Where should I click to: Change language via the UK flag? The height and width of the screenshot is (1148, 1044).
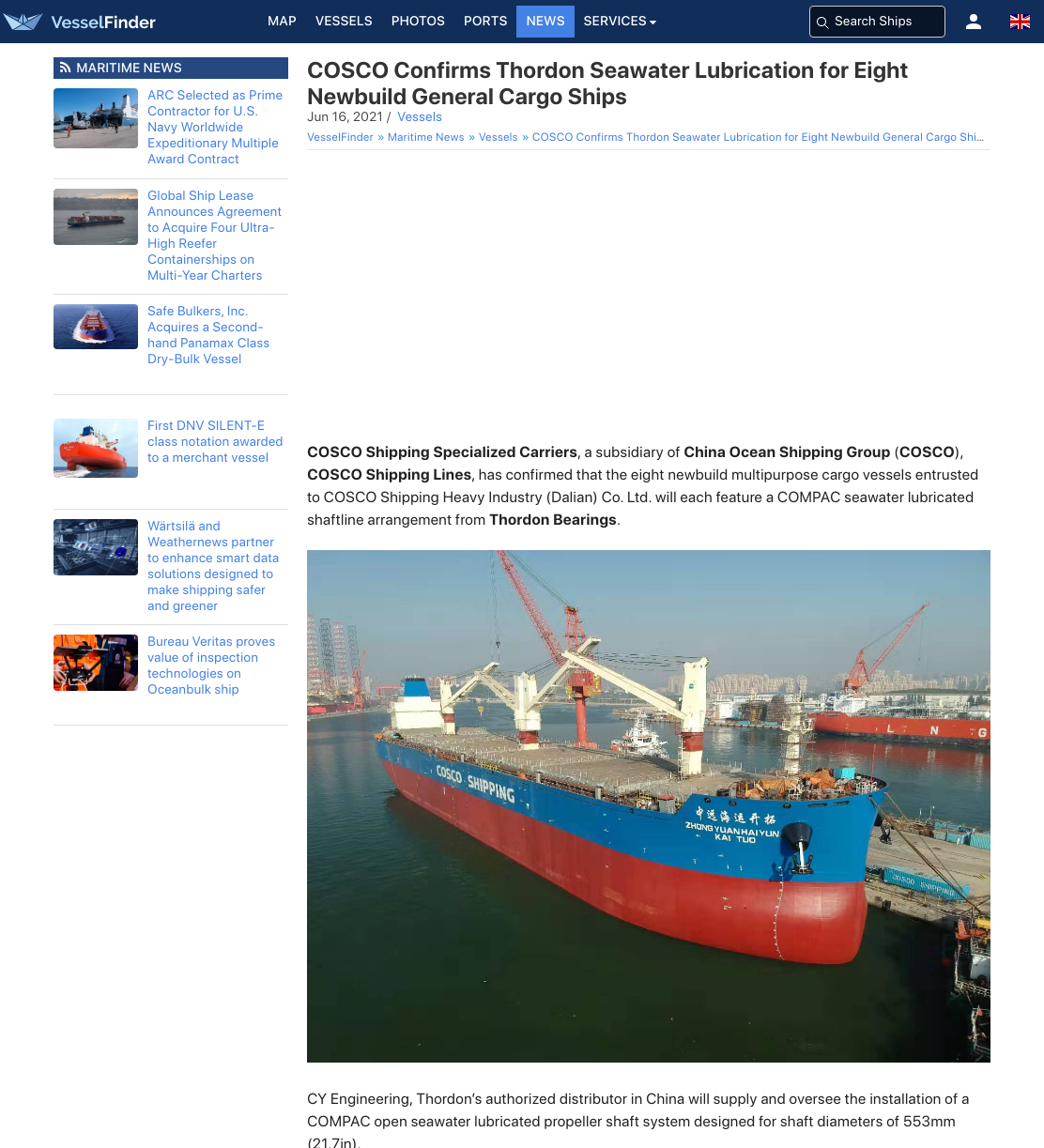click(1020, 22)
